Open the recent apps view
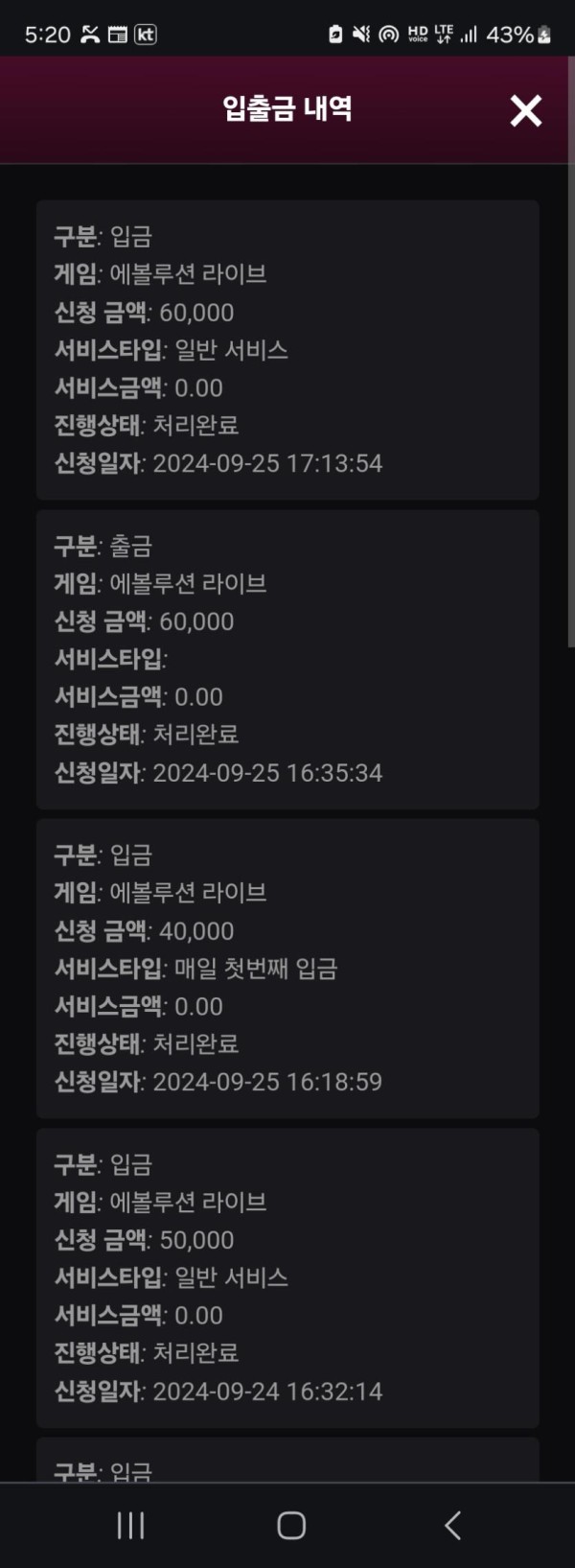 point(130,1525)
